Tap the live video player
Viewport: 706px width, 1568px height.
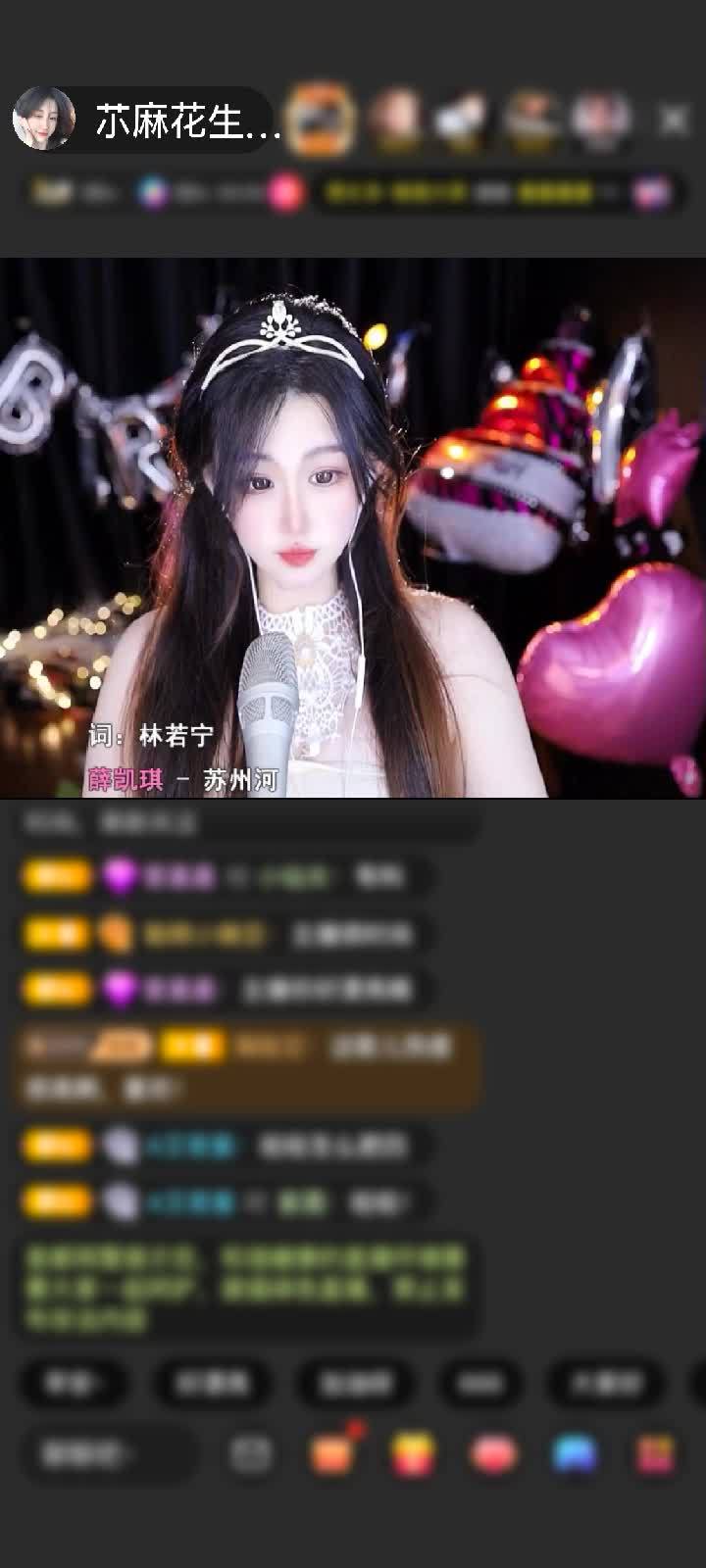coord(353,529)
